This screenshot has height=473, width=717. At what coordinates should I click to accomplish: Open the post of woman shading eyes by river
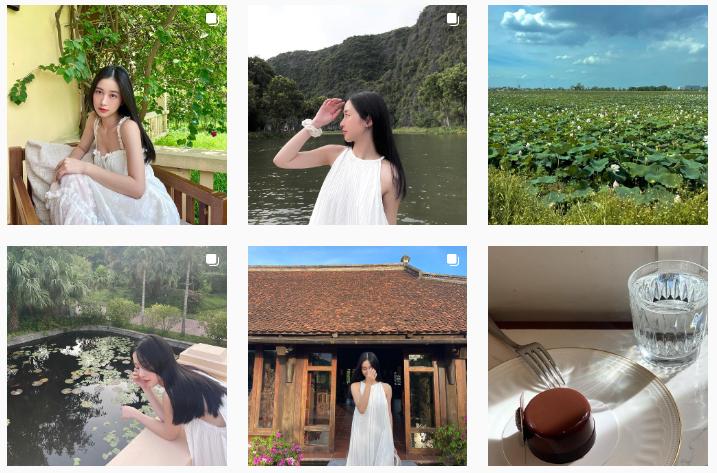pyautogui.click(x=357, y=115)
